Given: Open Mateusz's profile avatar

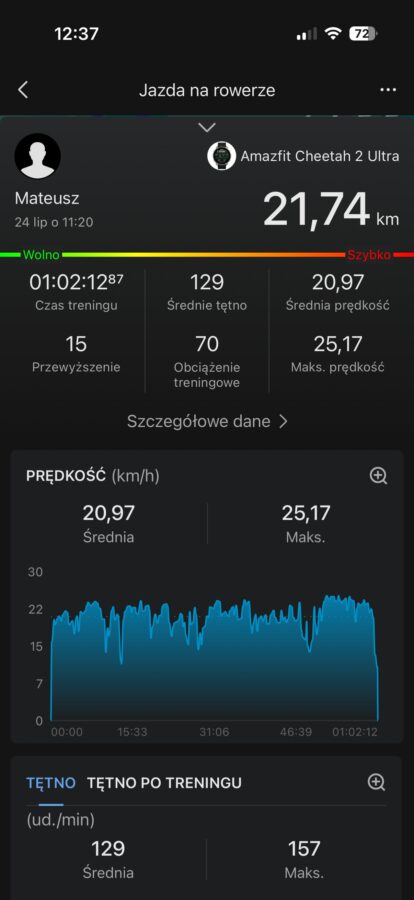Looking at the screenshot, I should coord(37,156).
